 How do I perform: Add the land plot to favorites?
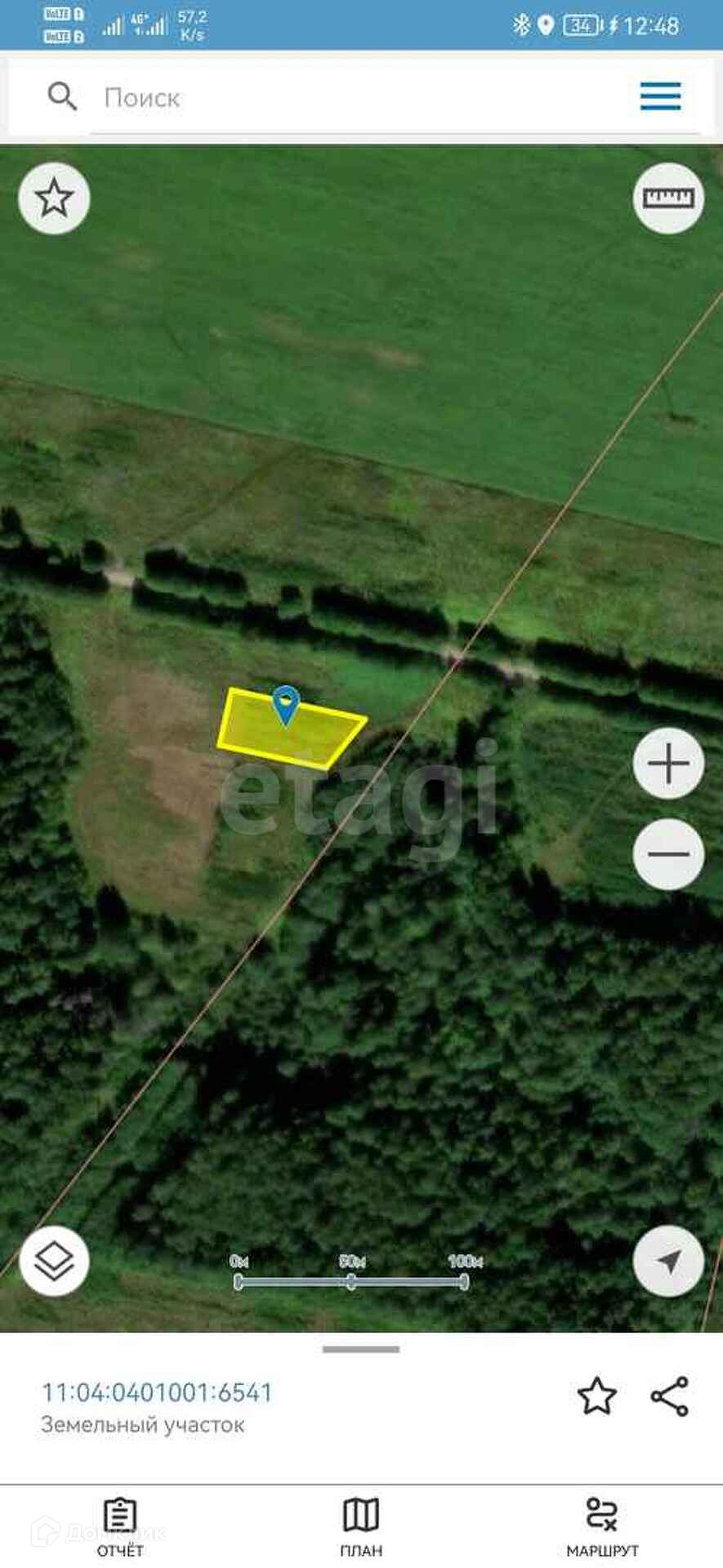tap(597, 1396)
